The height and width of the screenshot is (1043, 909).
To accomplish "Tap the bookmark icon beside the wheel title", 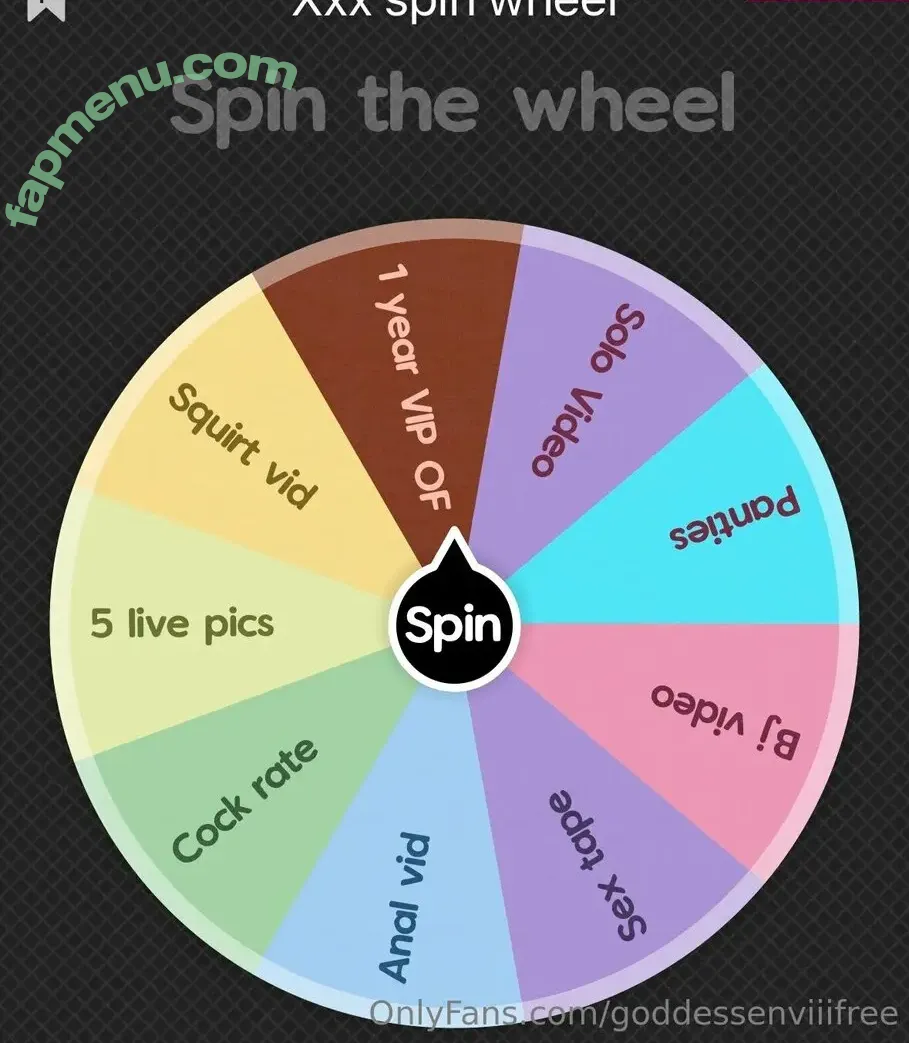I will point(46,7).
